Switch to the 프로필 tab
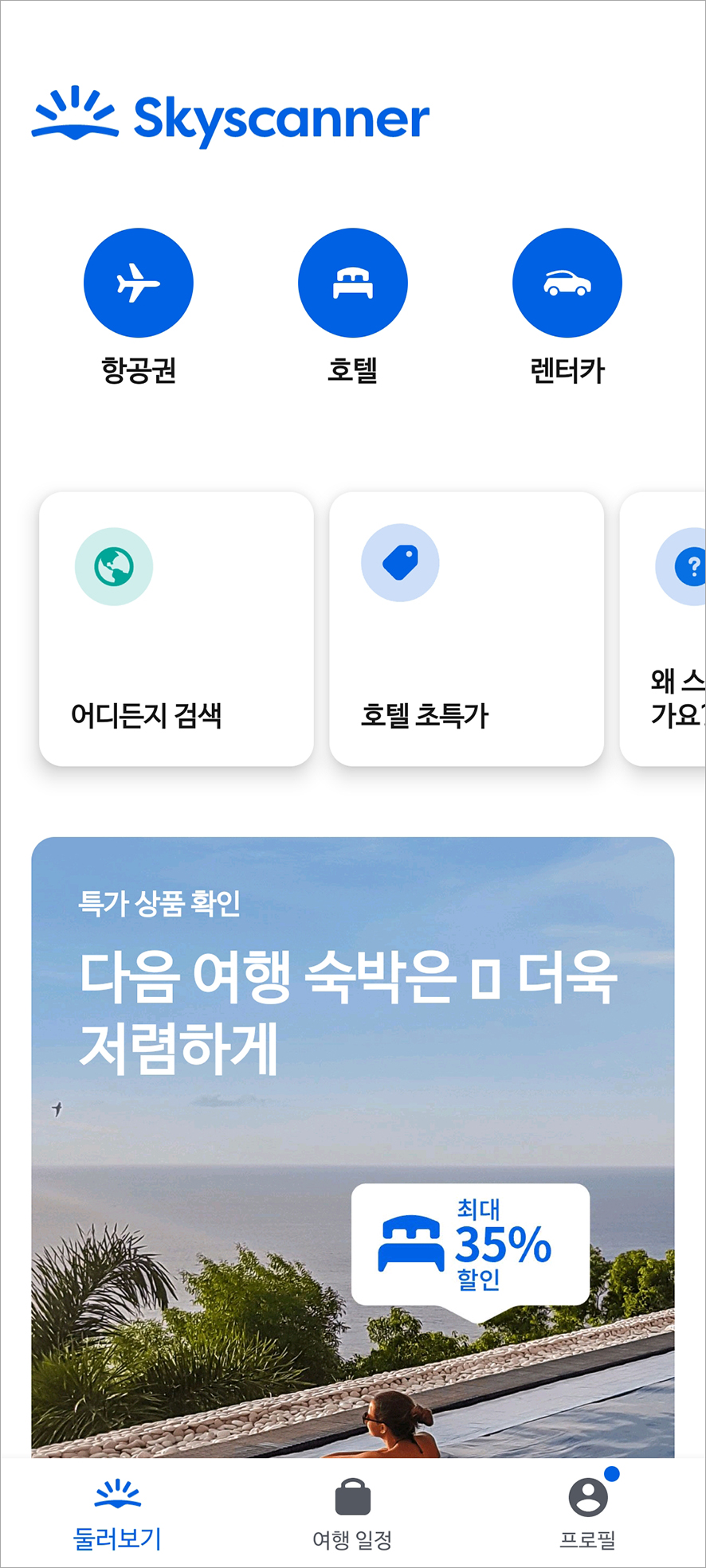Screen dimensions: 706x1568 (x=588, y=1513)
